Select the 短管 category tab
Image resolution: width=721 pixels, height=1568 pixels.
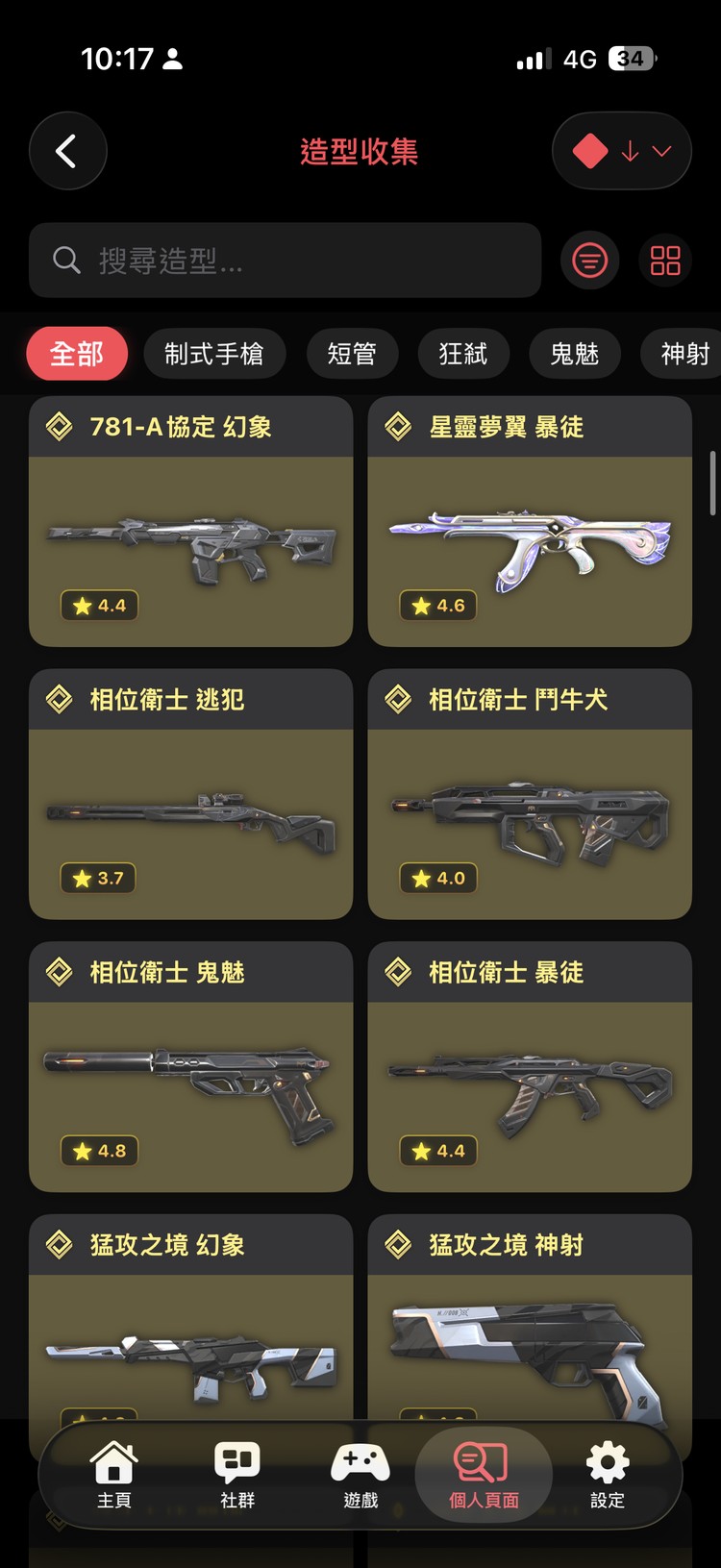pos(352,354)
